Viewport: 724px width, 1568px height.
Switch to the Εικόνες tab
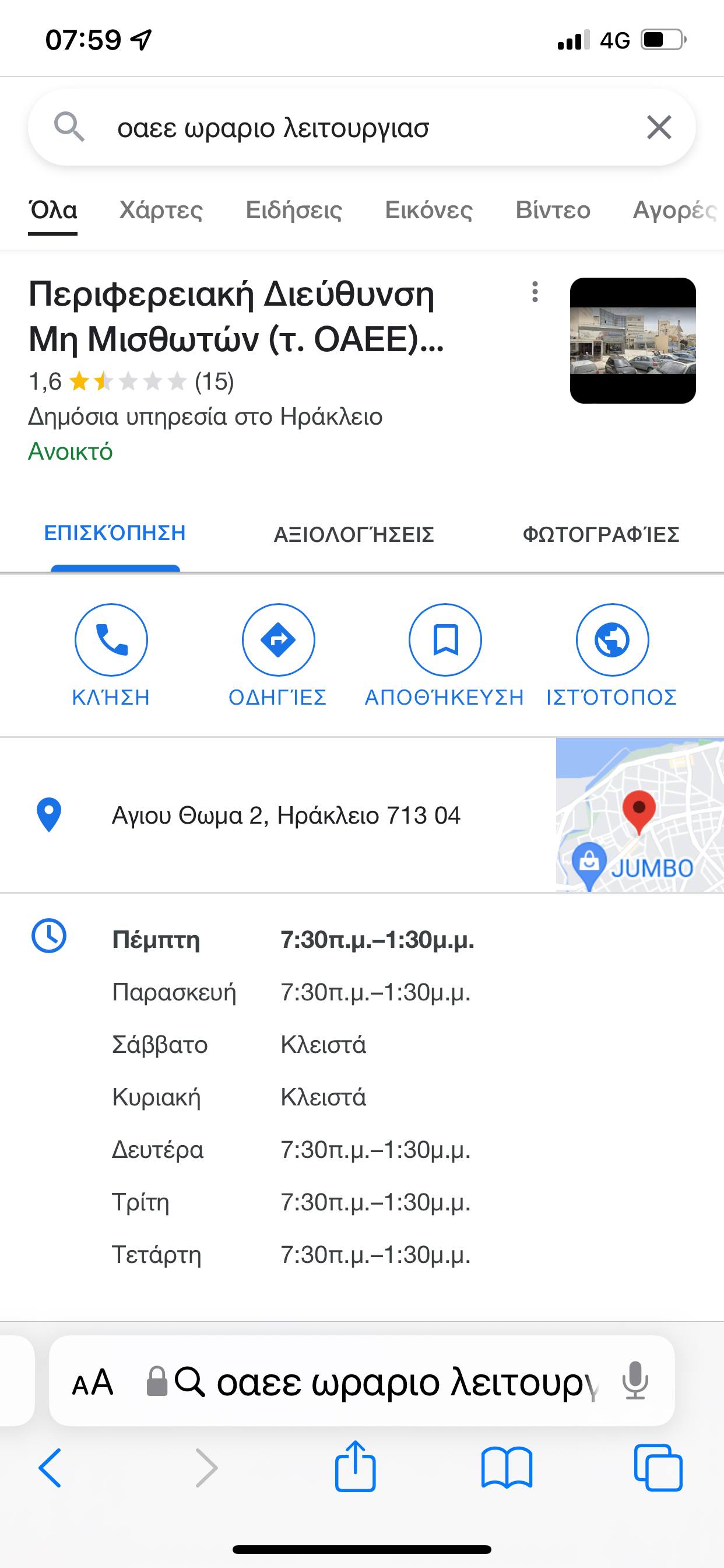tap(429, 211)
